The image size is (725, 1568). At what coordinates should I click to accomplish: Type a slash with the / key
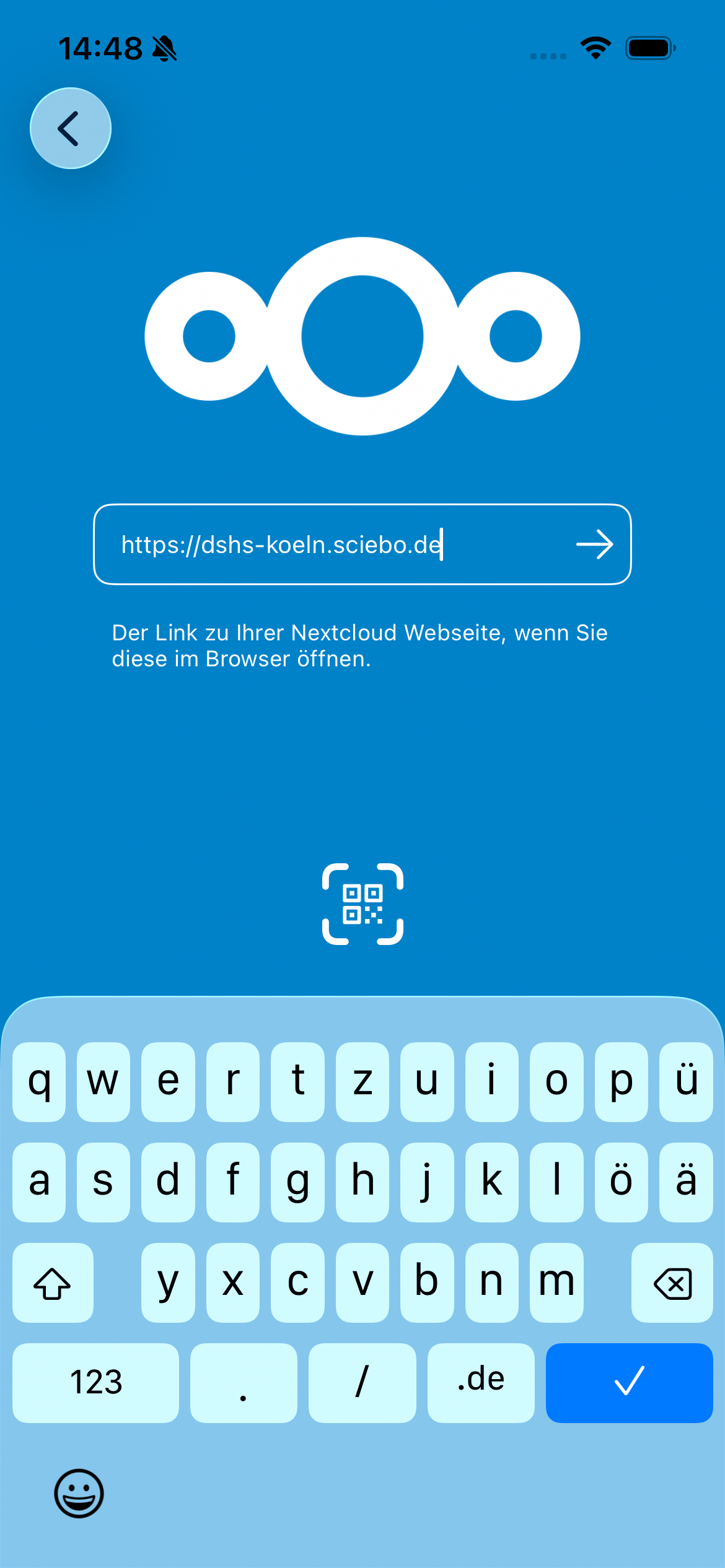point(362,1382)
